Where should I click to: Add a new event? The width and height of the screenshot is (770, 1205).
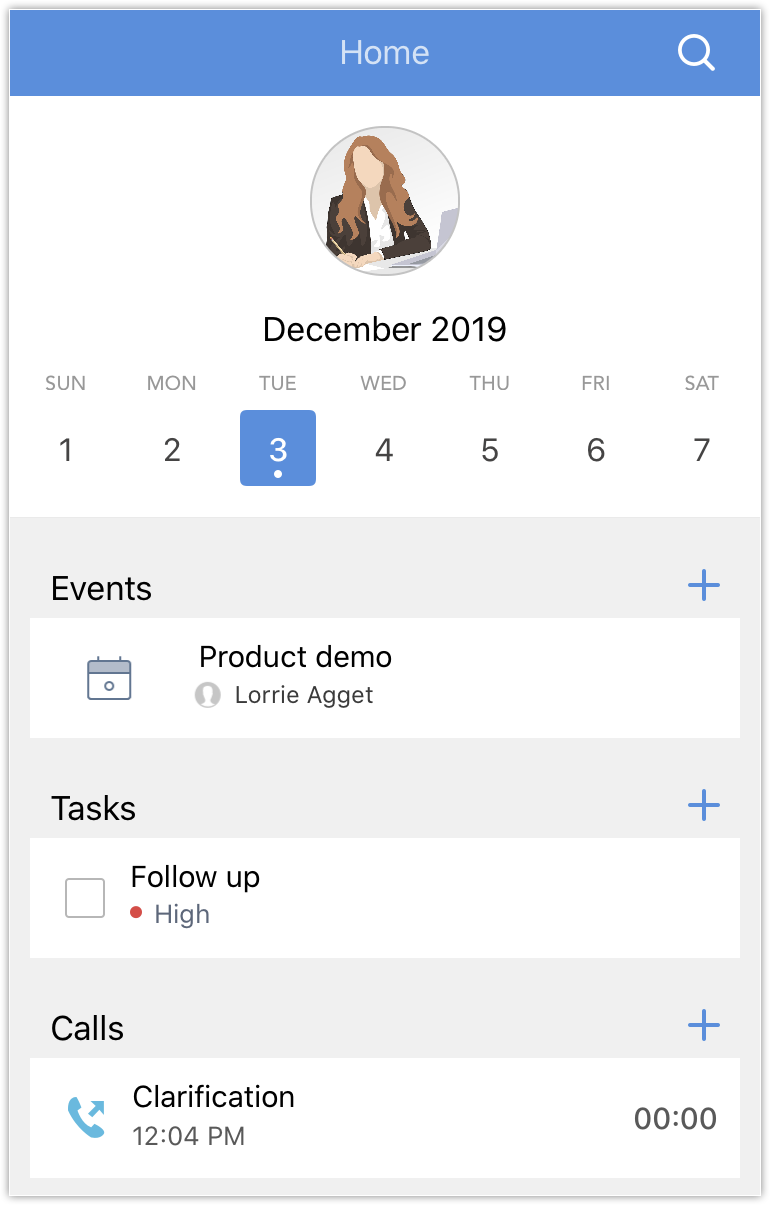tap(704, 586)
